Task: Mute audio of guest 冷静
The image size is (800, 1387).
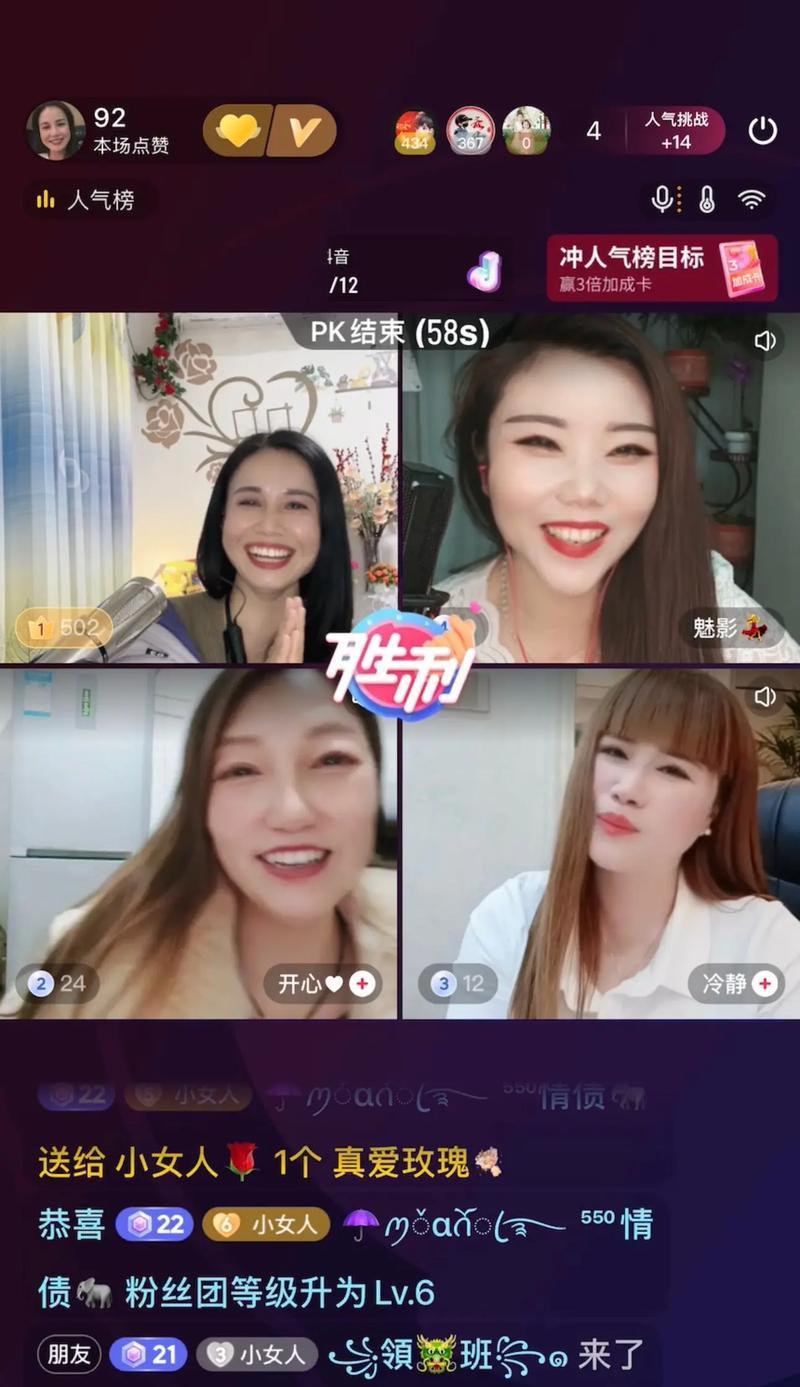Action: point(765,697)
